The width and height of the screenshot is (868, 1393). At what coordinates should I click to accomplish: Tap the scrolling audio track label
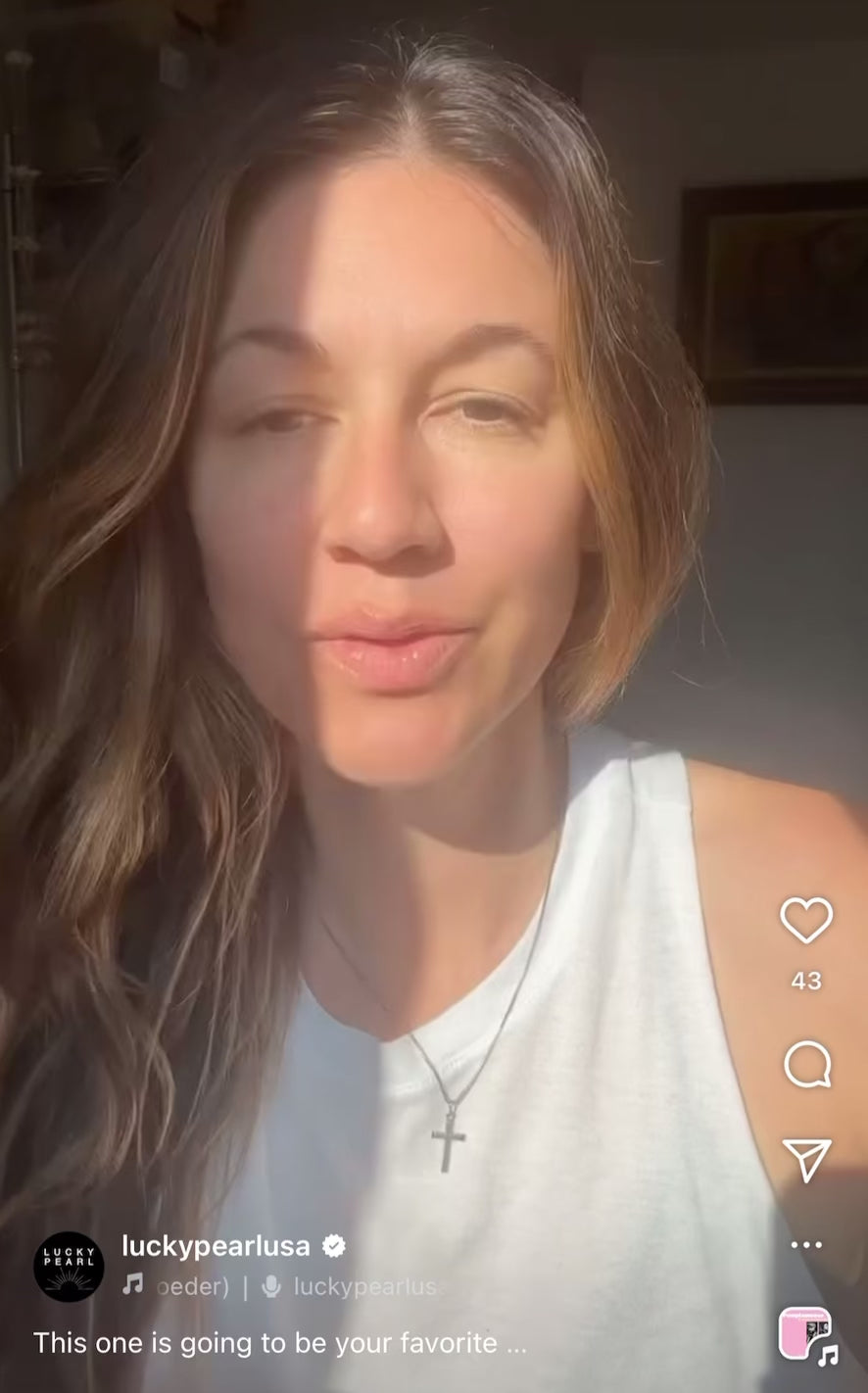(x=191, y=1286)
